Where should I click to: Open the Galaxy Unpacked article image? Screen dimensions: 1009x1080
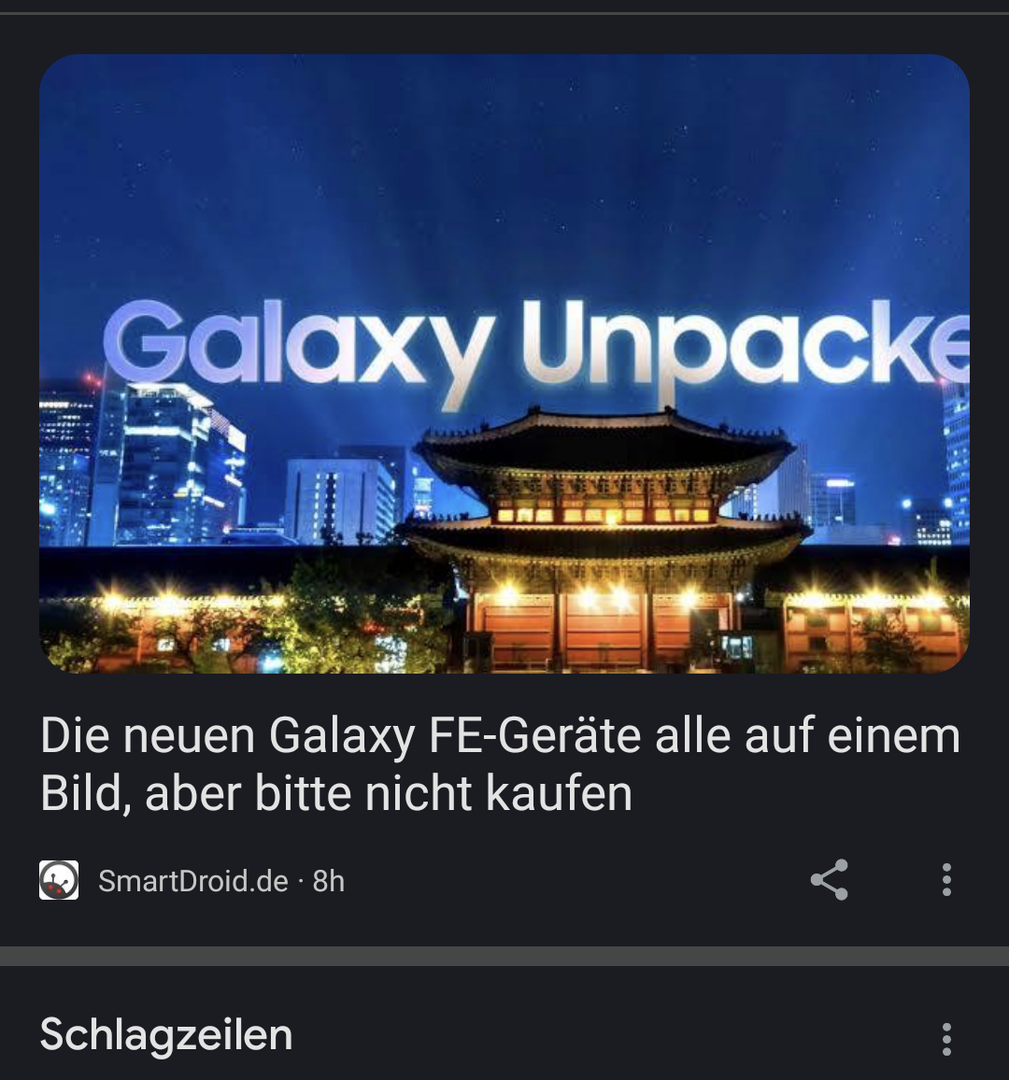[504, 364]
